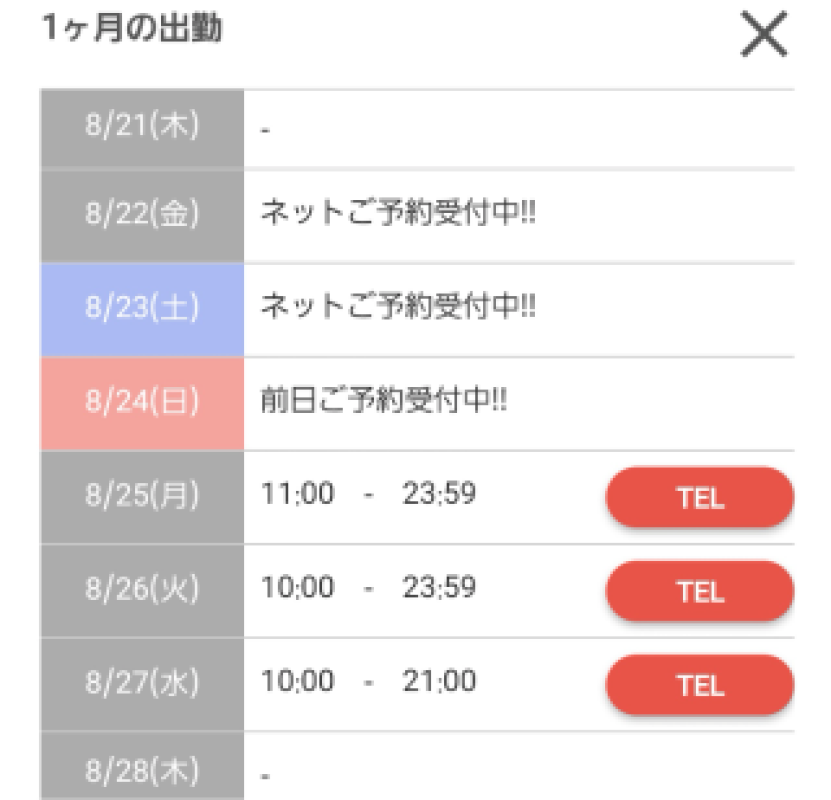Close the 1ヶ月の出勤 schedule dialog
The width and height of the screenshot is (831, 800).
[x=763, y=40]
